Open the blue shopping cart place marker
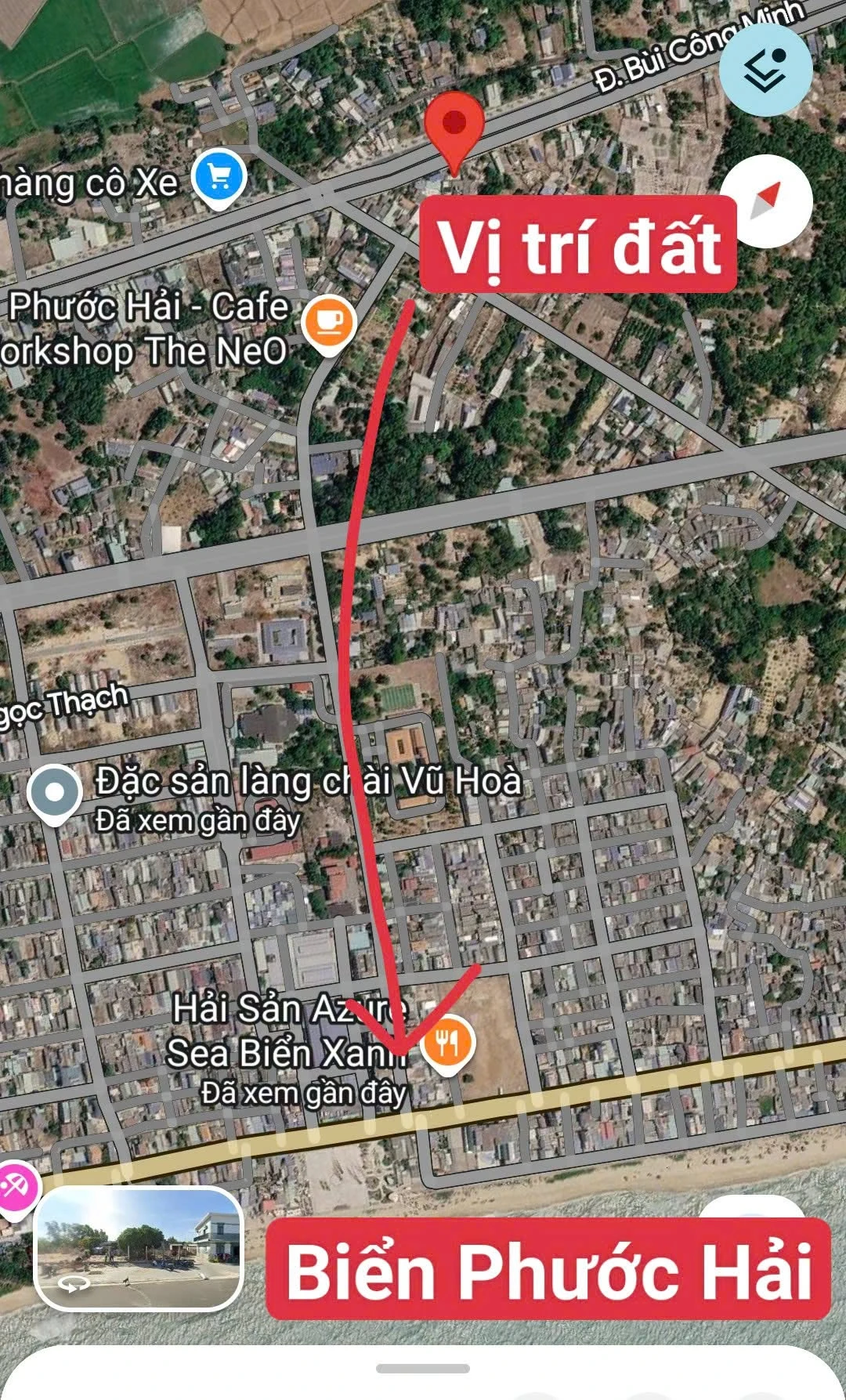The height and width of the screenshot is (1400, 846). pos(220,180)
